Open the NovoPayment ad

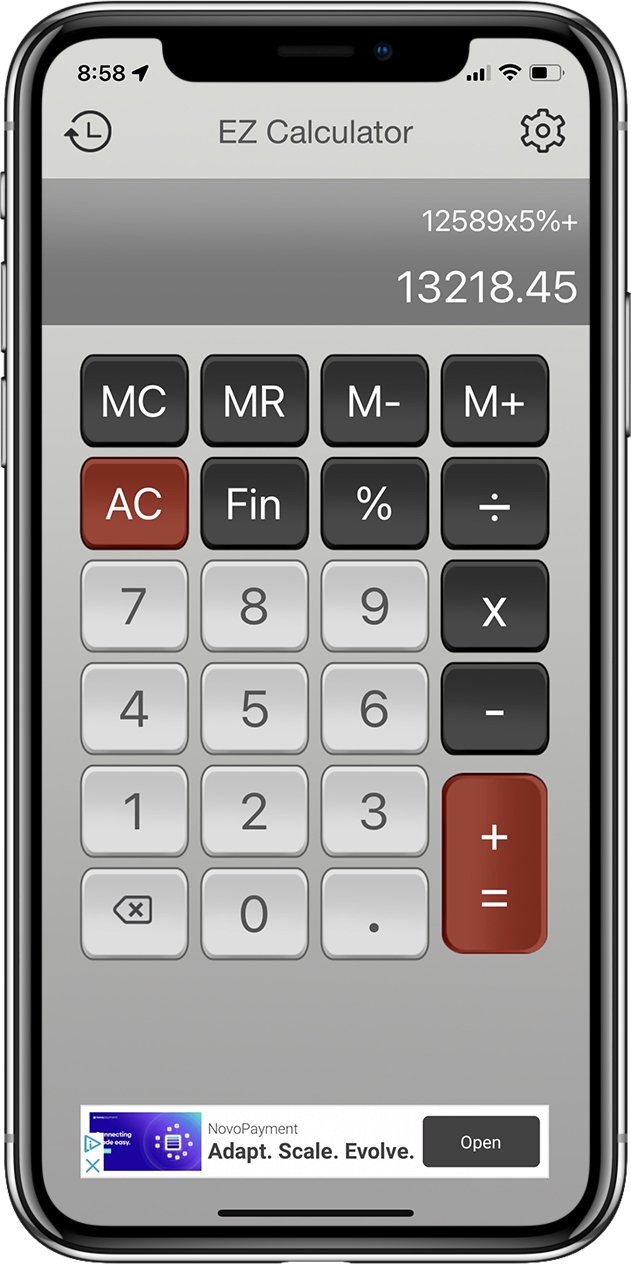480,1142
